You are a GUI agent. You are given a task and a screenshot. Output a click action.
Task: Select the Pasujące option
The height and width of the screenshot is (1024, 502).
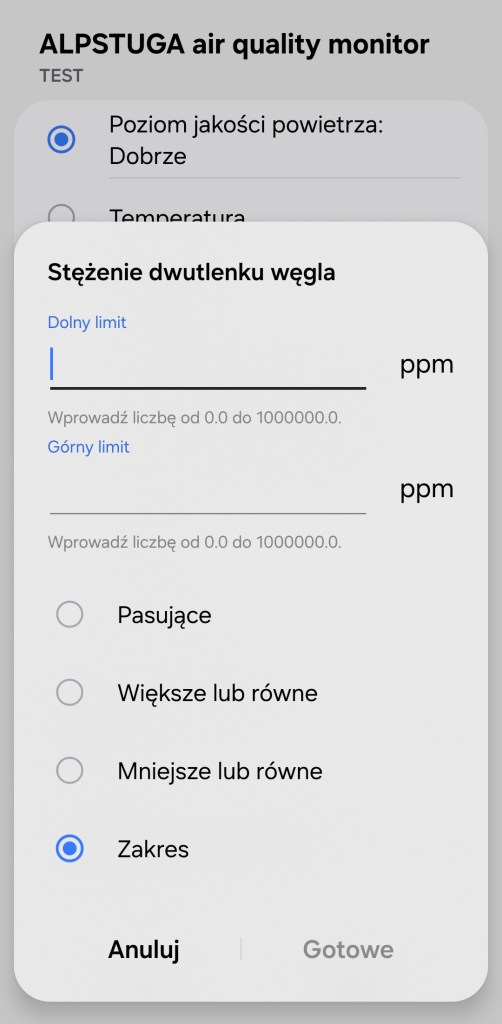251,615
